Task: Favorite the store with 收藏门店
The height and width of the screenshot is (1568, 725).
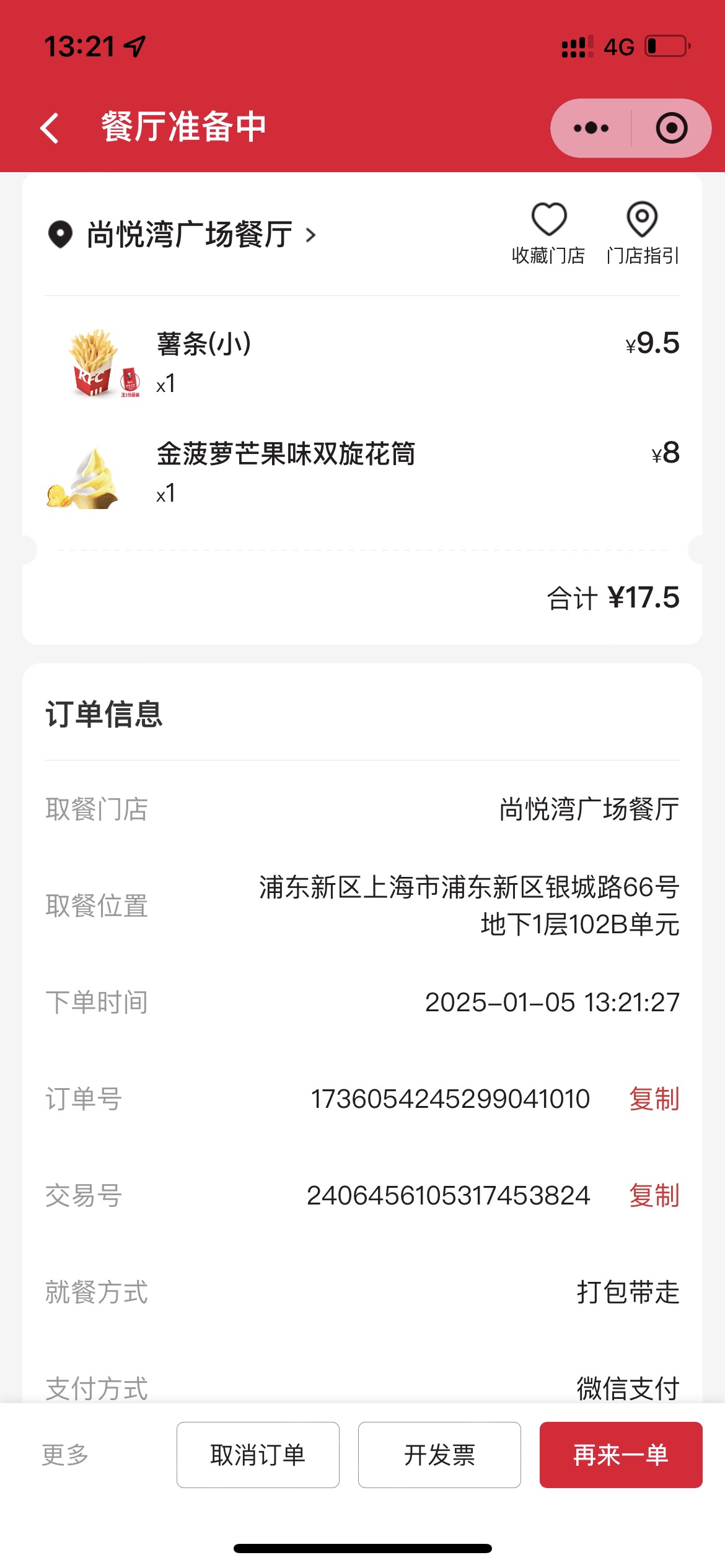Action: point(549,233)
